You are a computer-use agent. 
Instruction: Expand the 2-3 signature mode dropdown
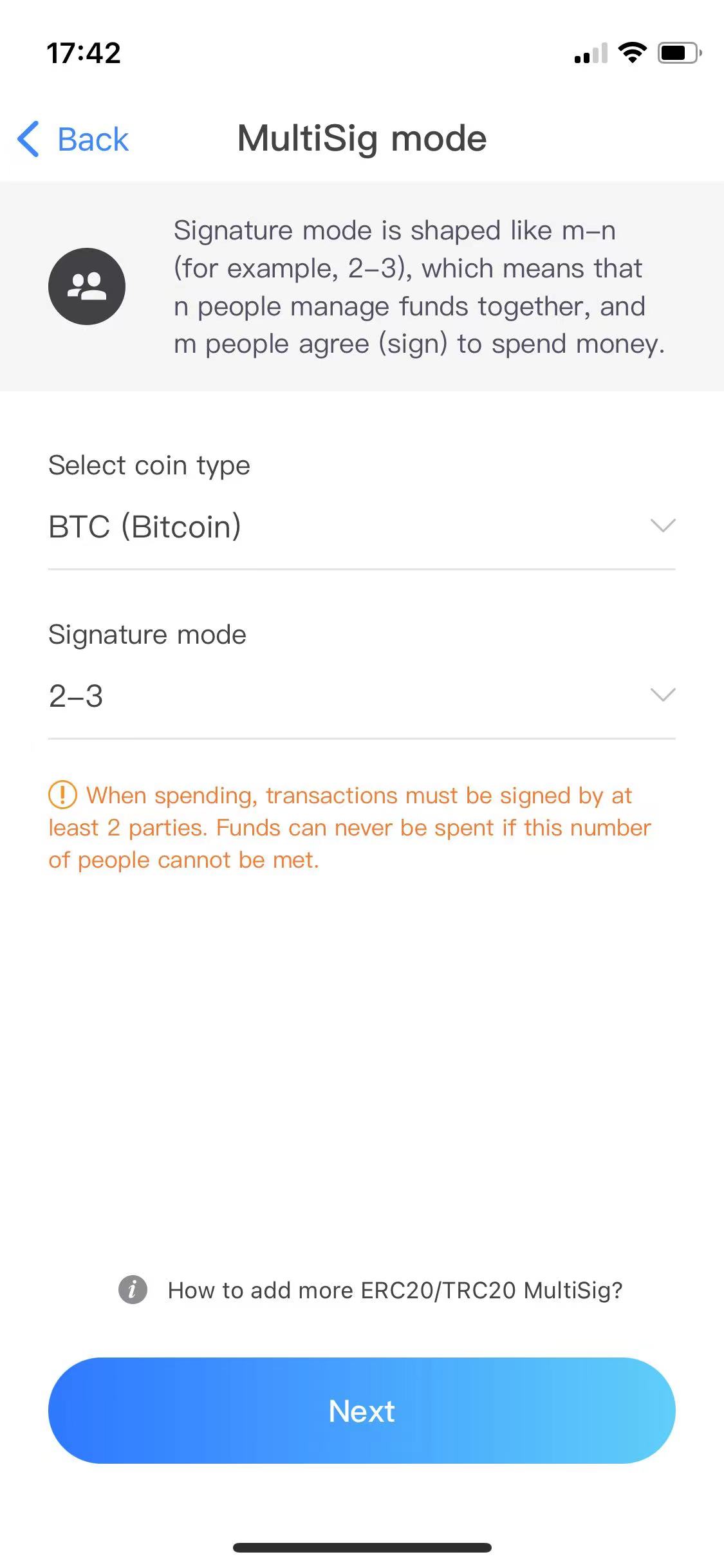pyautogui.click(x=362, y=696)
